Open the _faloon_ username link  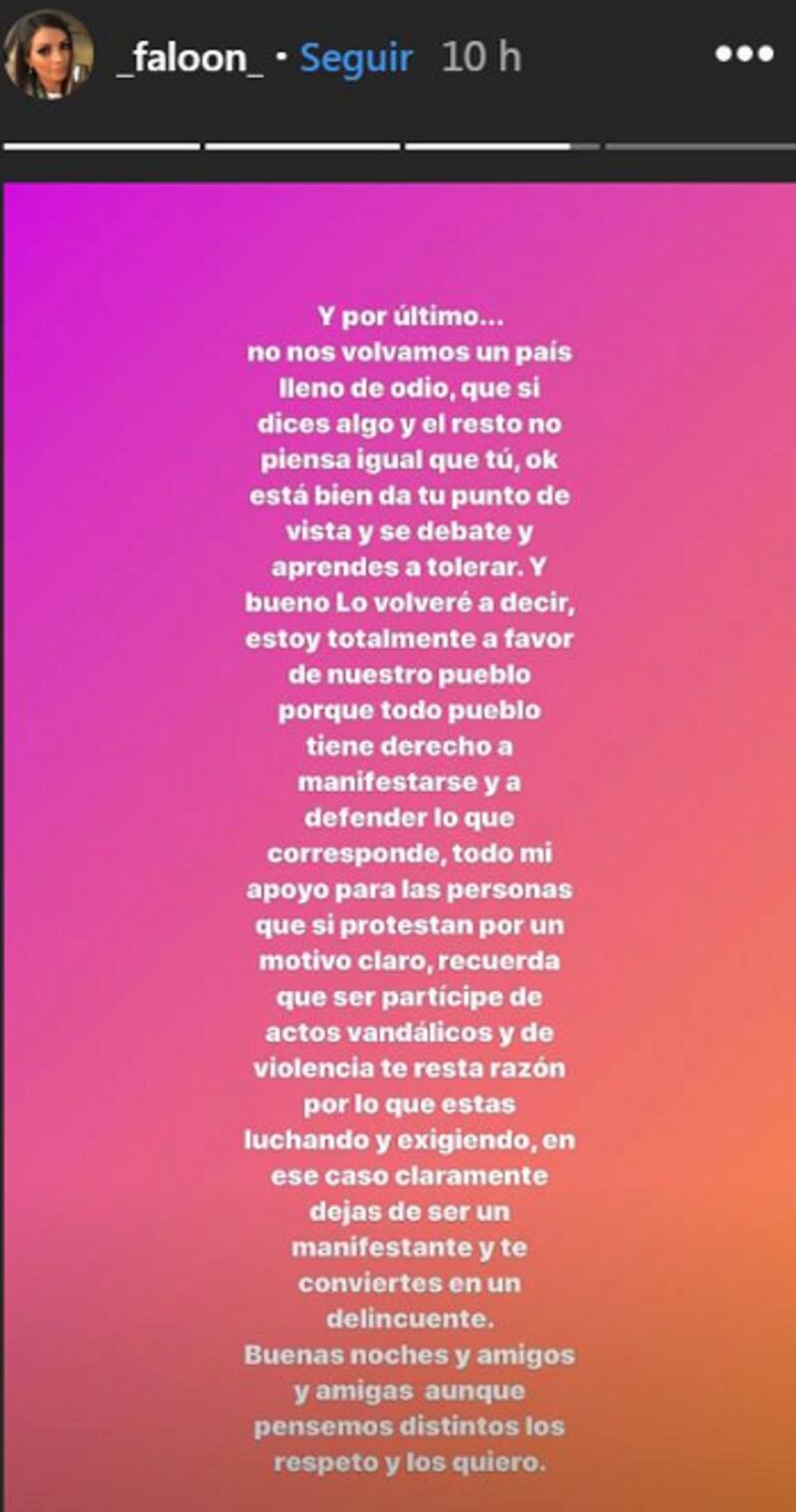[x=188, y=58]
